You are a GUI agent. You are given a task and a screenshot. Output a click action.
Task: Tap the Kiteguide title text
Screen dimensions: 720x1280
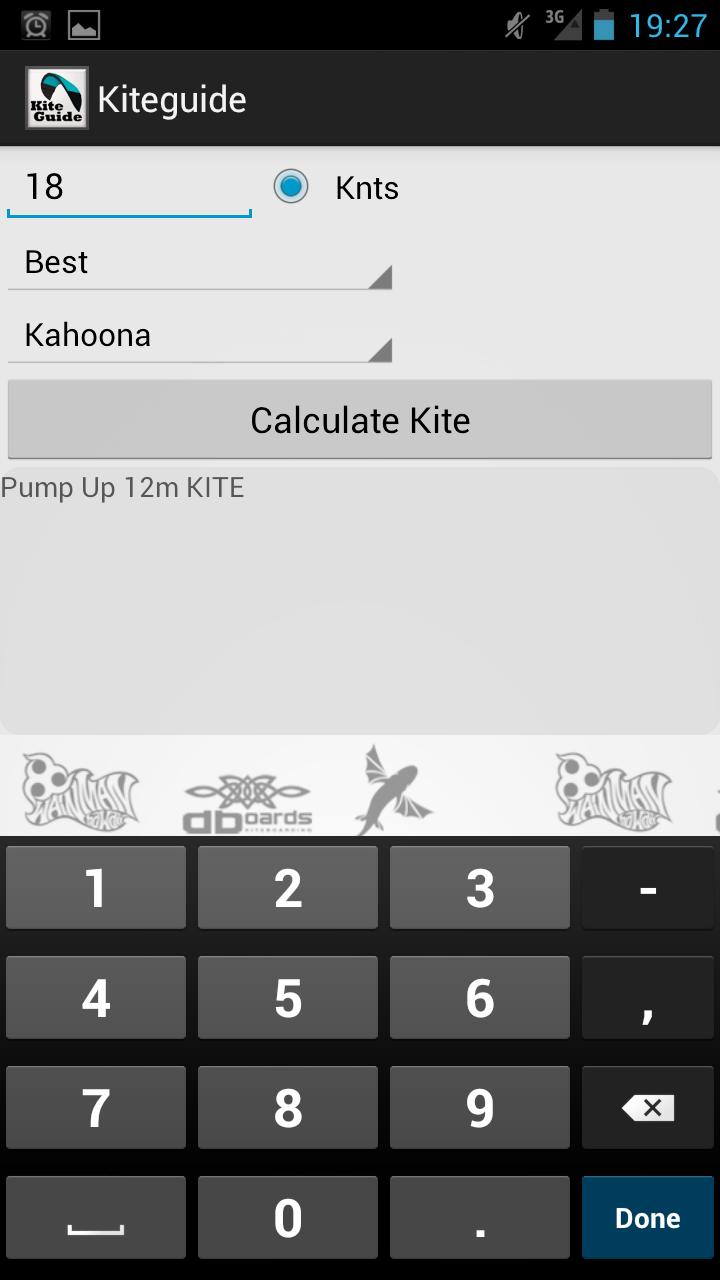coord(171,98)
